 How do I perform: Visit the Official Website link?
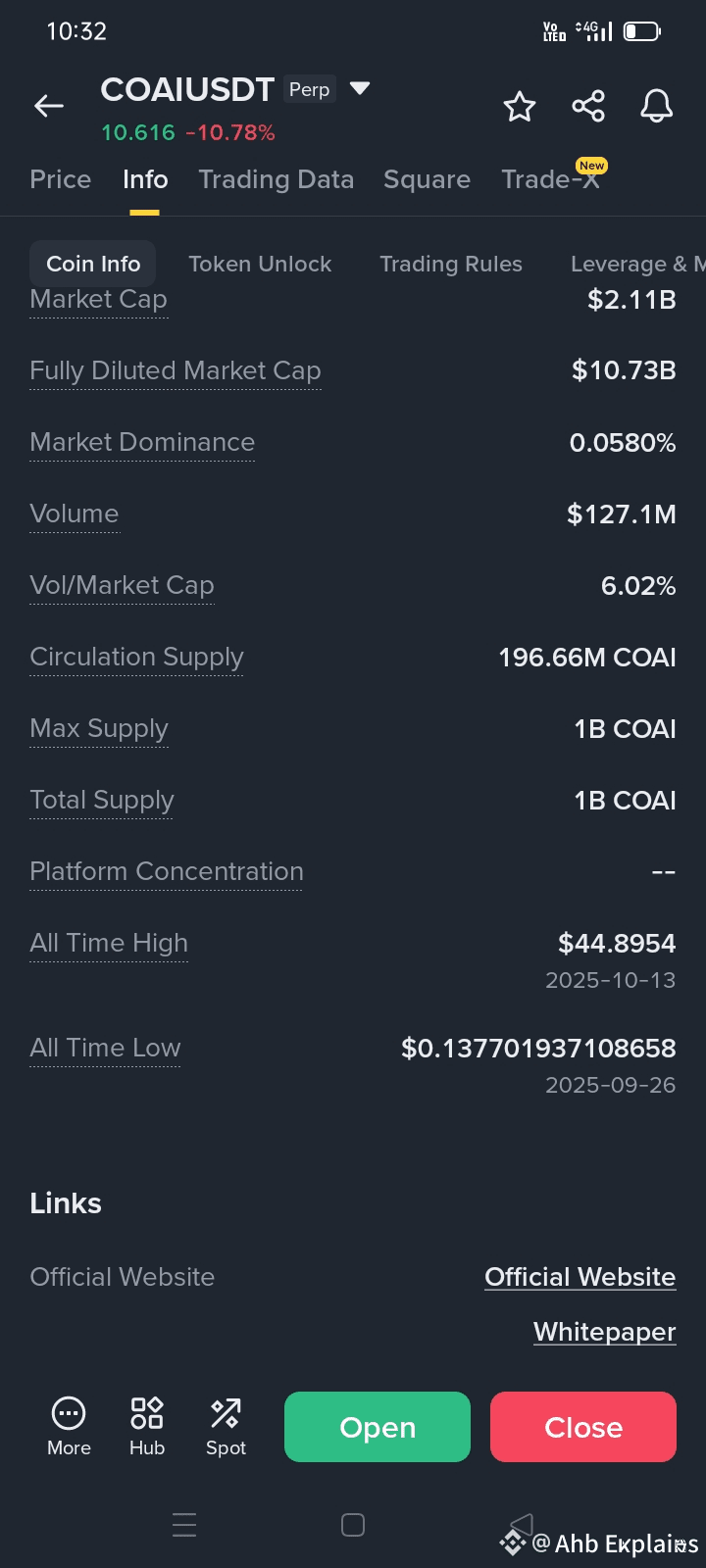click(x=580, y=1277)
